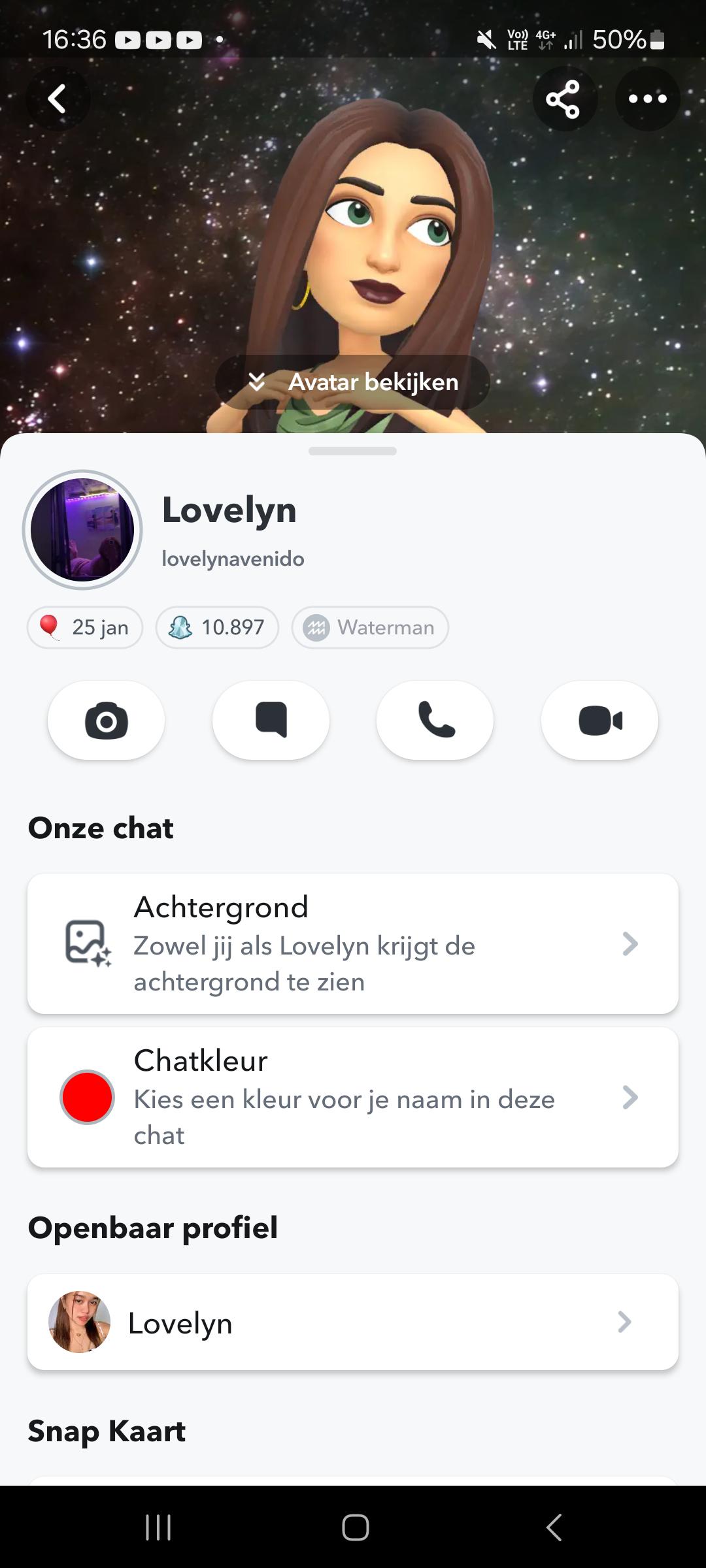Open the Chatkleur color setting
This screenshot has height=1568, width=706.
coord(353,1097)
